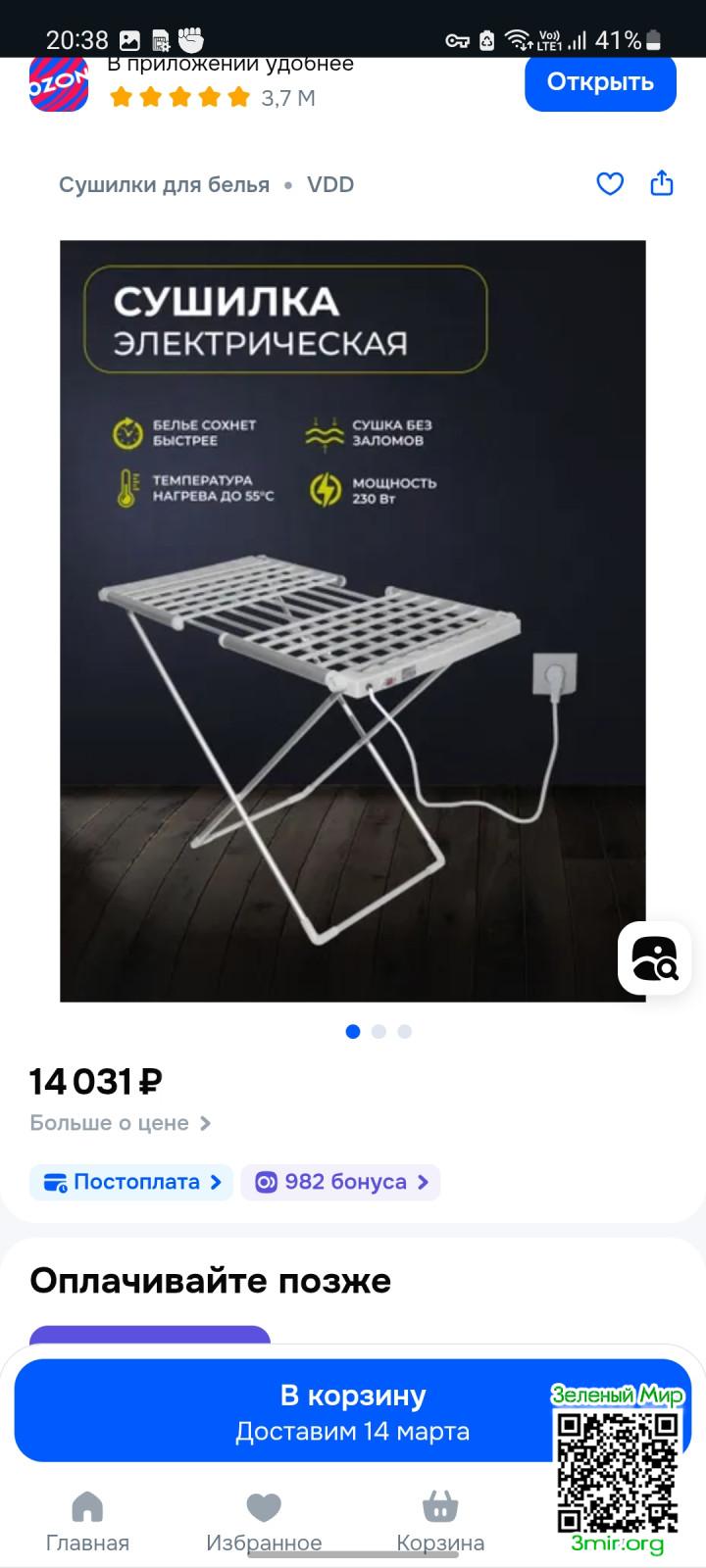706x1568 pixels.
Task: Find similar items with the image search icon
Action: [x=654, y=959]
